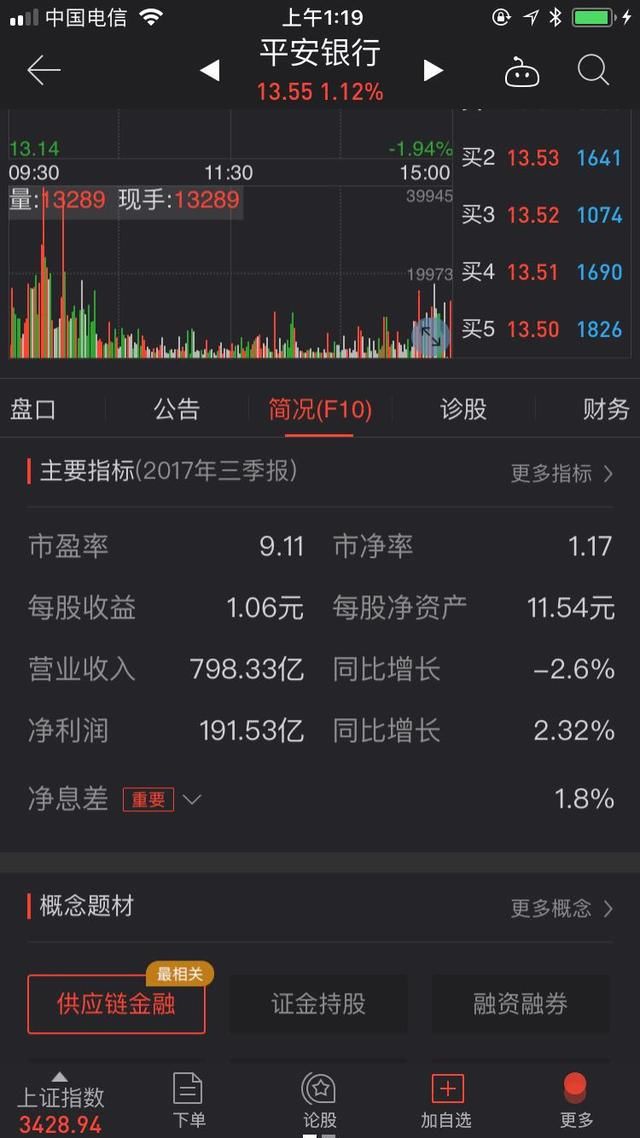The image size is (640, 1138).
Task: Tap 下单 to place an order
Action: pyautogui.click(x=188, y=1099)
